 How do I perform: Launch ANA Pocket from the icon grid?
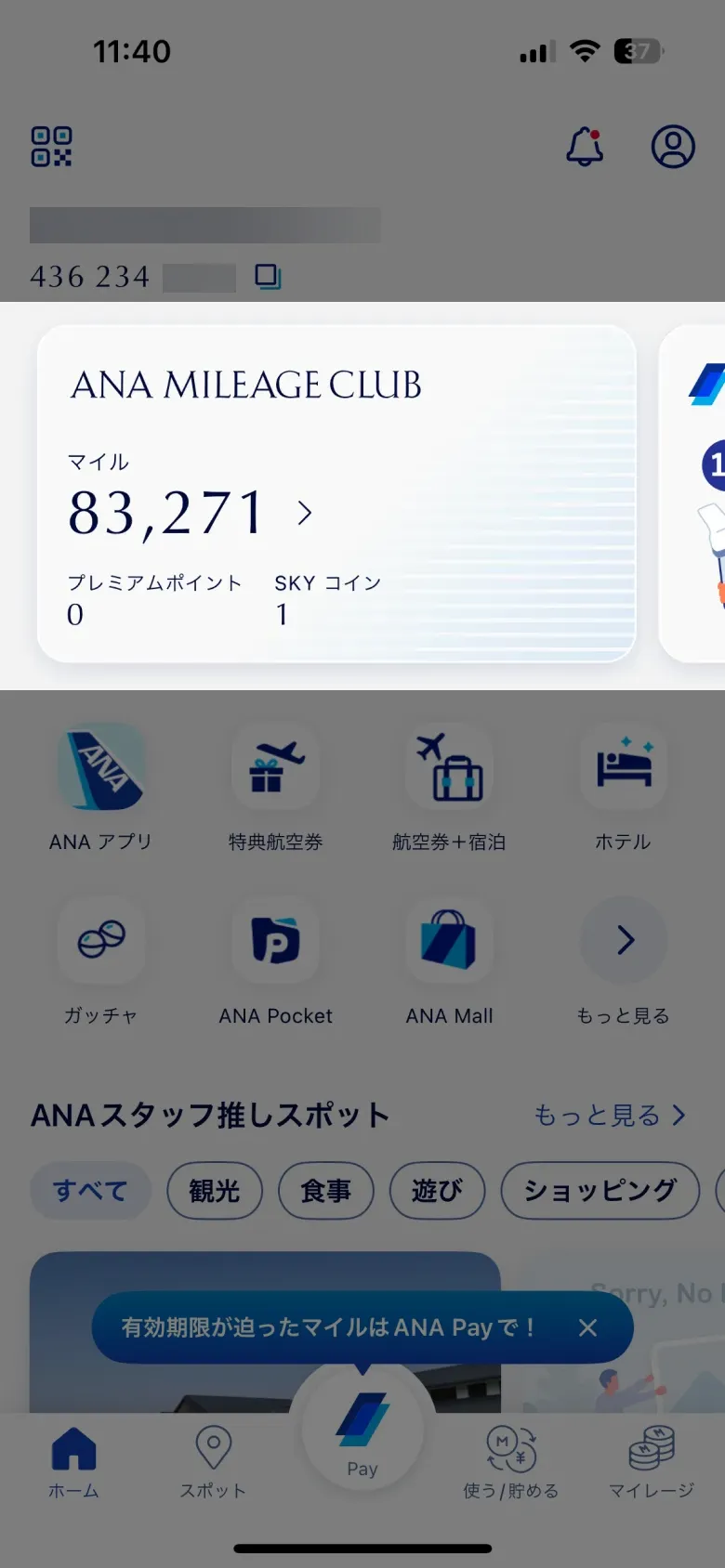[x=275, y=940]
